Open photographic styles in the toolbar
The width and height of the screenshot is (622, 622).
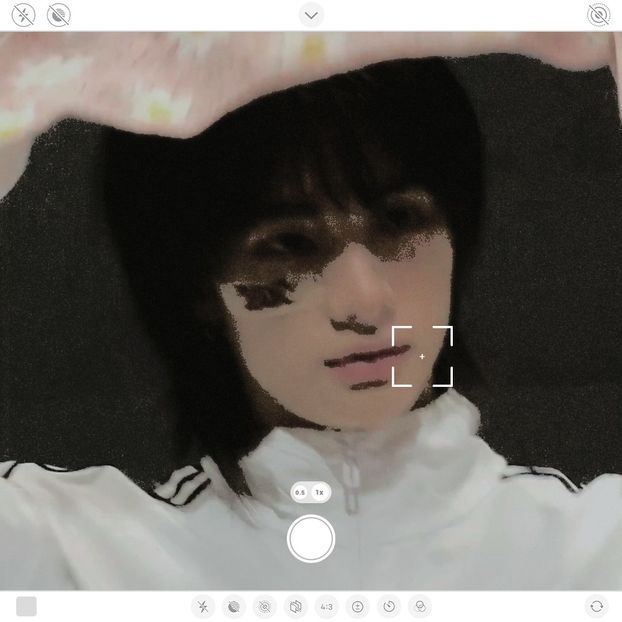click(x=296, y=606)
